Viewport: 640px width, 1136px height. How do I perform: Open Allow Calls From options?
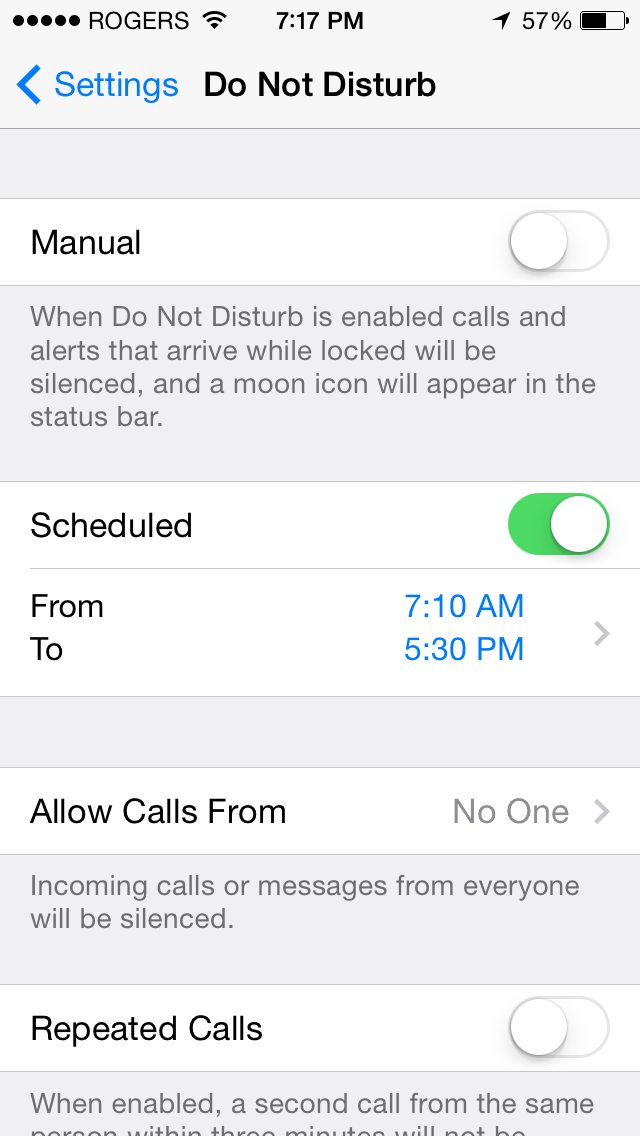tap(320, 811)
